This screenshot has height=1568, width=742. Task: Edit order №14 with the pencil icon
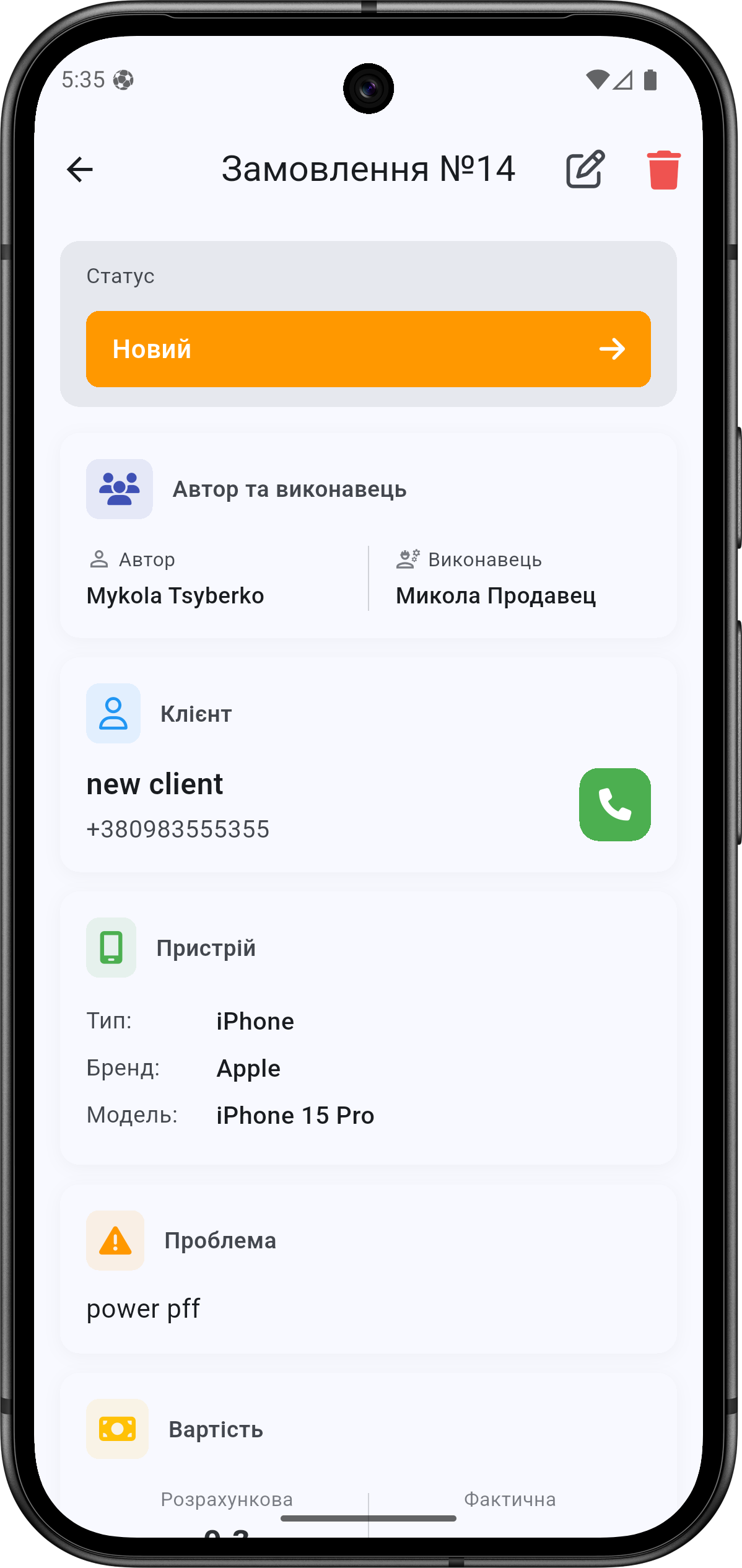pos(585,169)
